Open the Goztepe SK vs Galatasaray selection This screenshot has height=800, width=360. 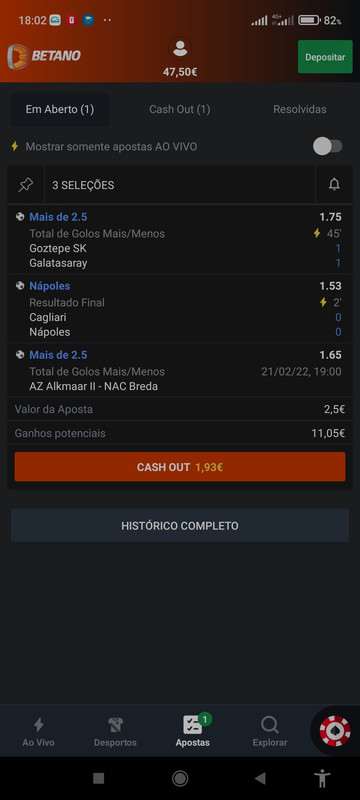[179, 240]
